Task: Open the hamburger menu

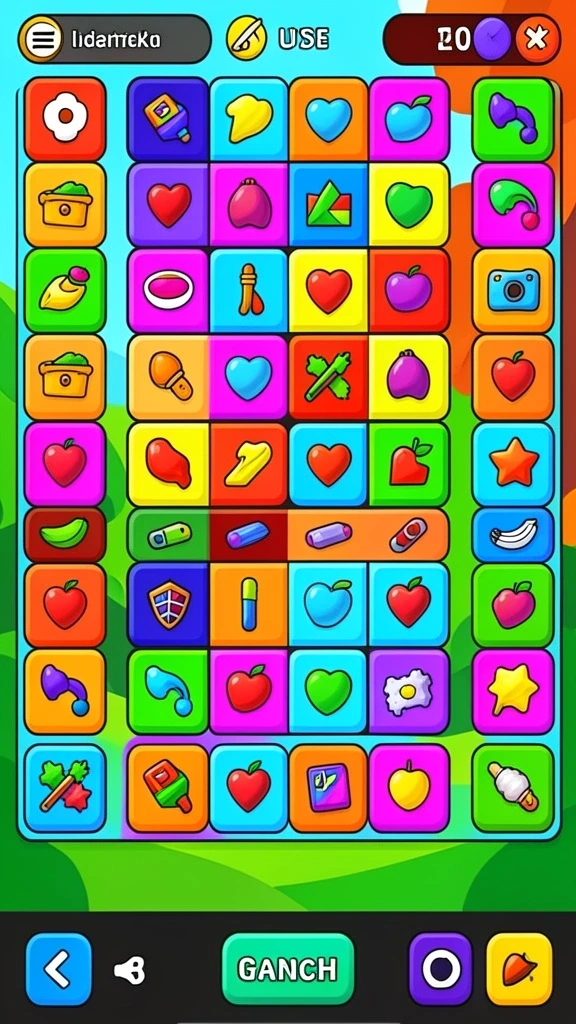Action: tap(42, 40)
